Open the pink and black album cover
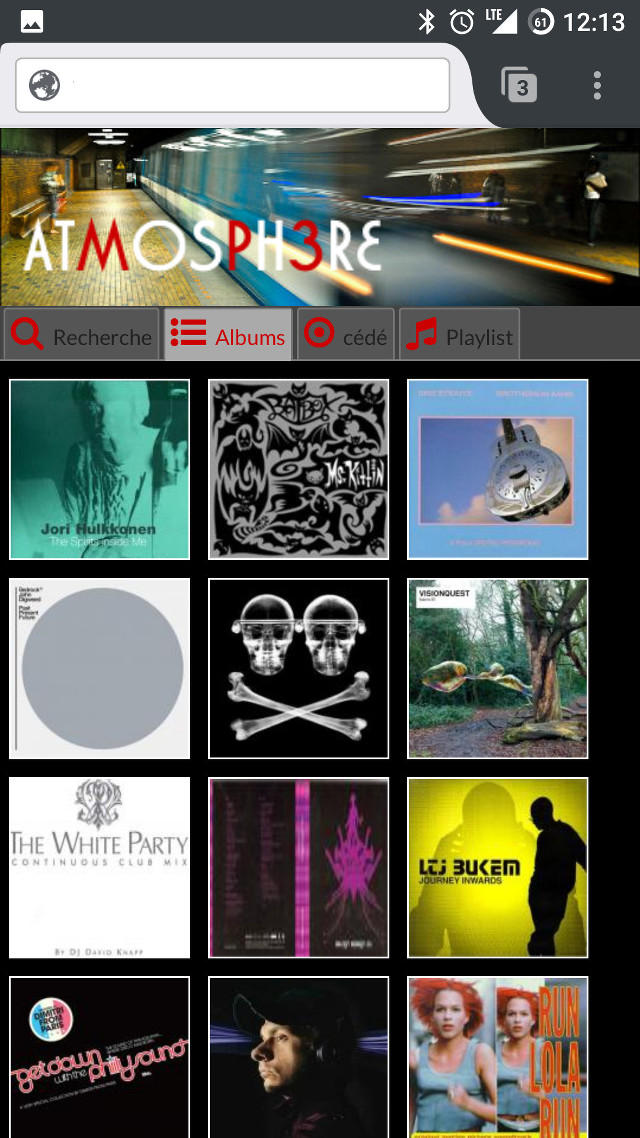The height and width of the screenshot is (1138, 640). tap(298, 867)
